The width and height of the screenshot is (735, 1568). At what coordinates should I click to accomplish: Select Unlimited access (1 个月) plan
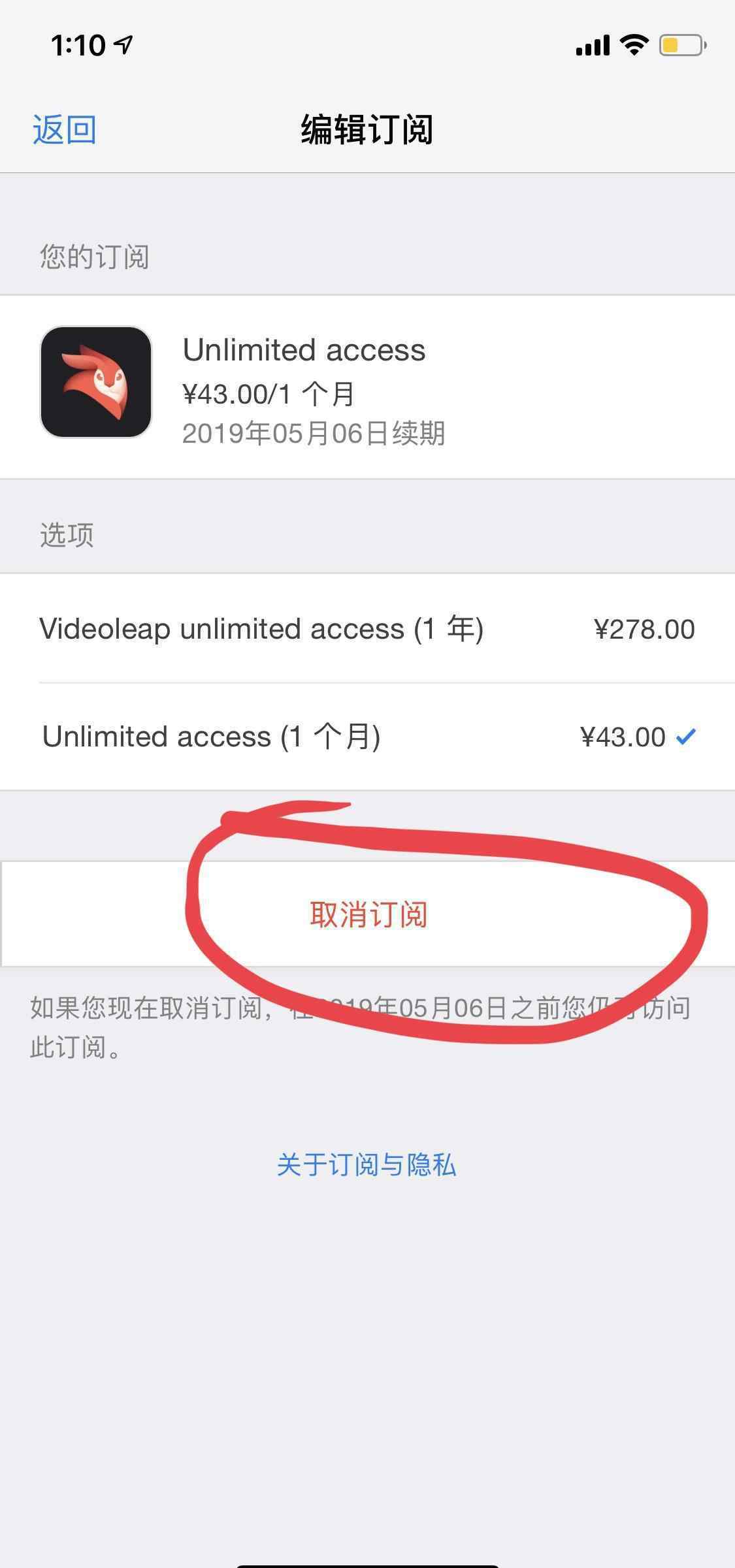click(x=366, y=737)
